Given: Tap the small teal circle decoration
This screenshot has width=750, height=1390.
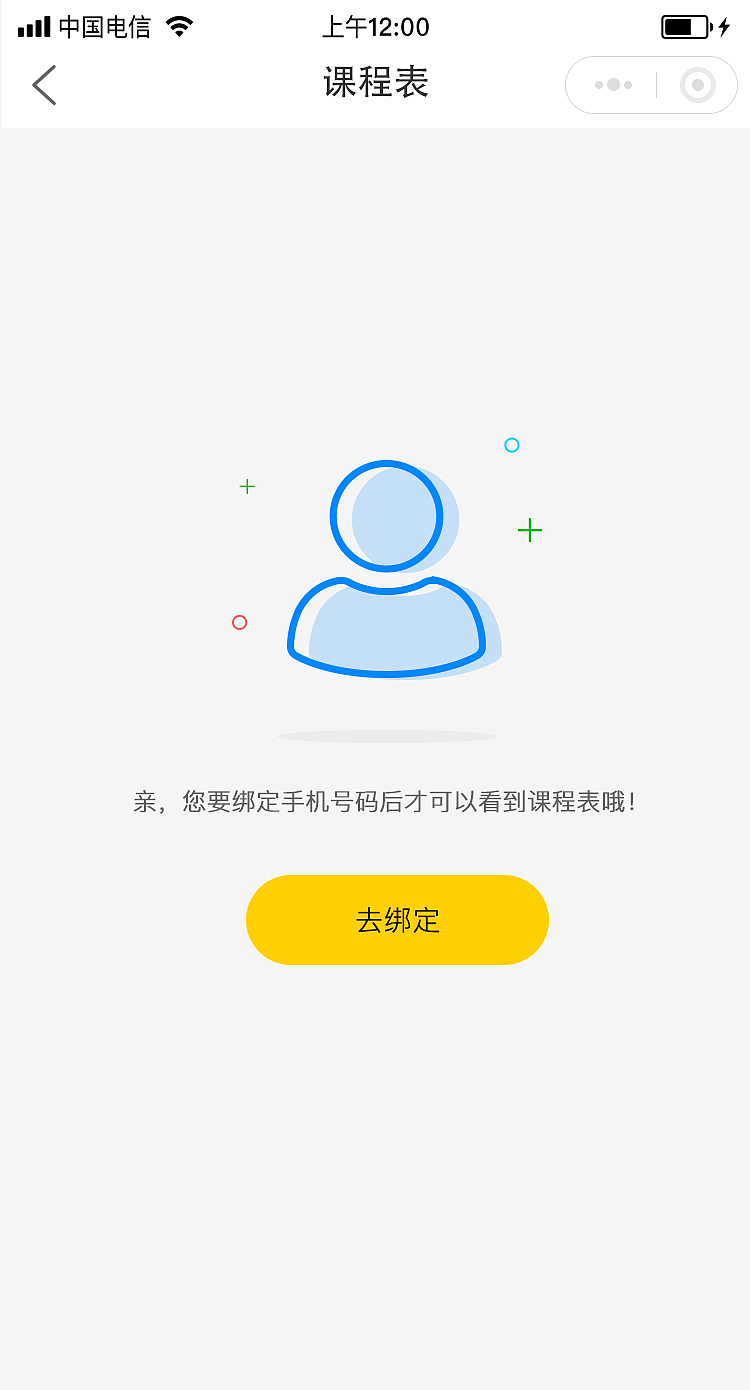Looking at the screenshot, I should [x=512, y=445].
